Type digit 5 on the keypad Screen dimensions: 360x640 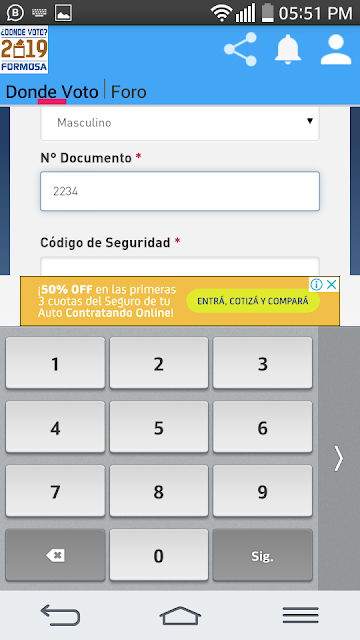tap(159, 427)
